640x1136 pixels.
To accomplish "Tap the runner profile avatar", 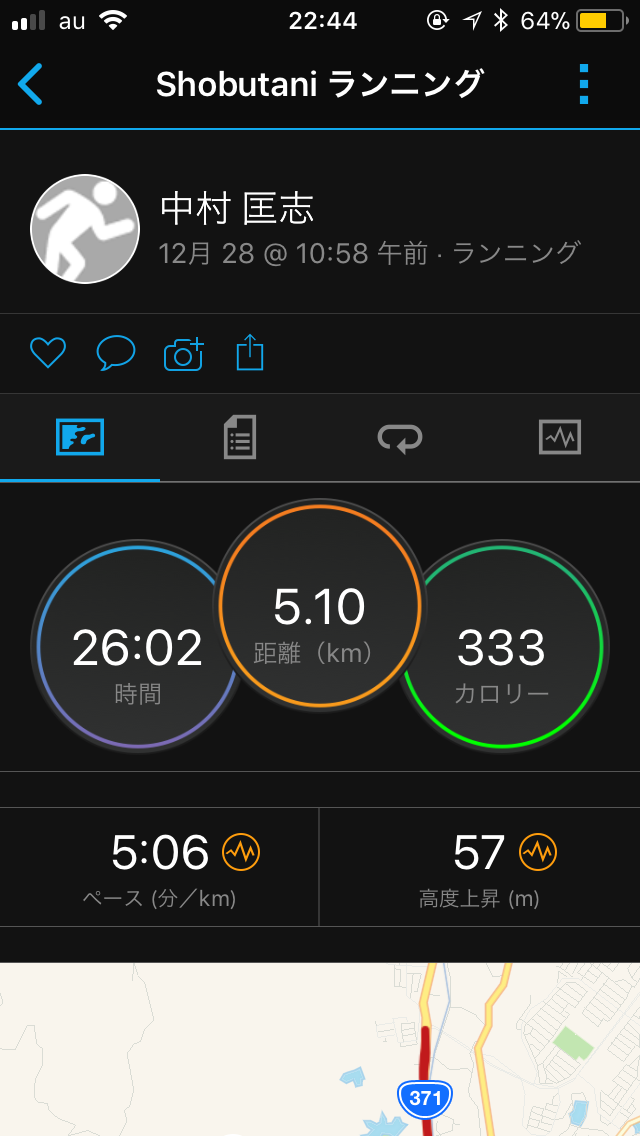I will point(85,229).
